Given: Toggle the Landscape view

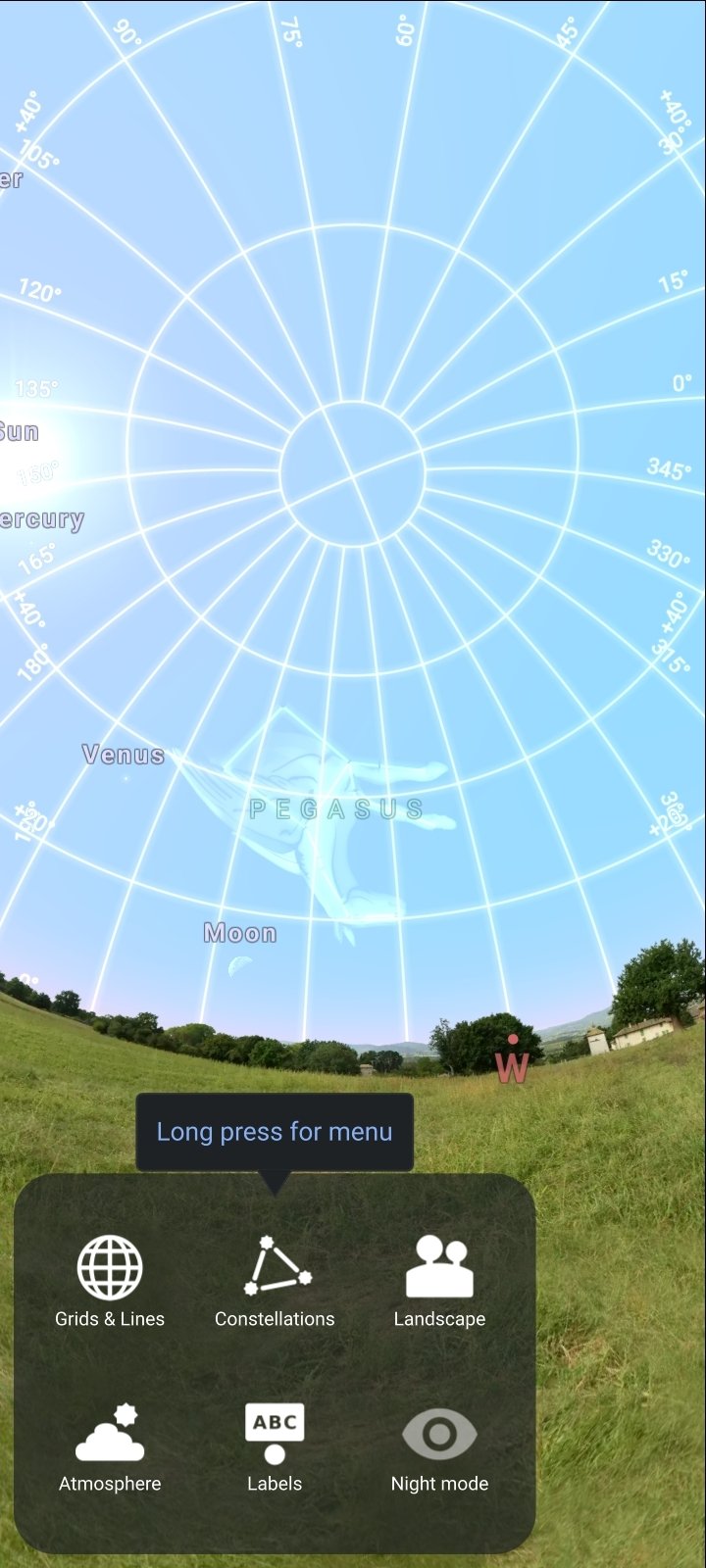Looking at the screenshot, I should pos(439,1281).
